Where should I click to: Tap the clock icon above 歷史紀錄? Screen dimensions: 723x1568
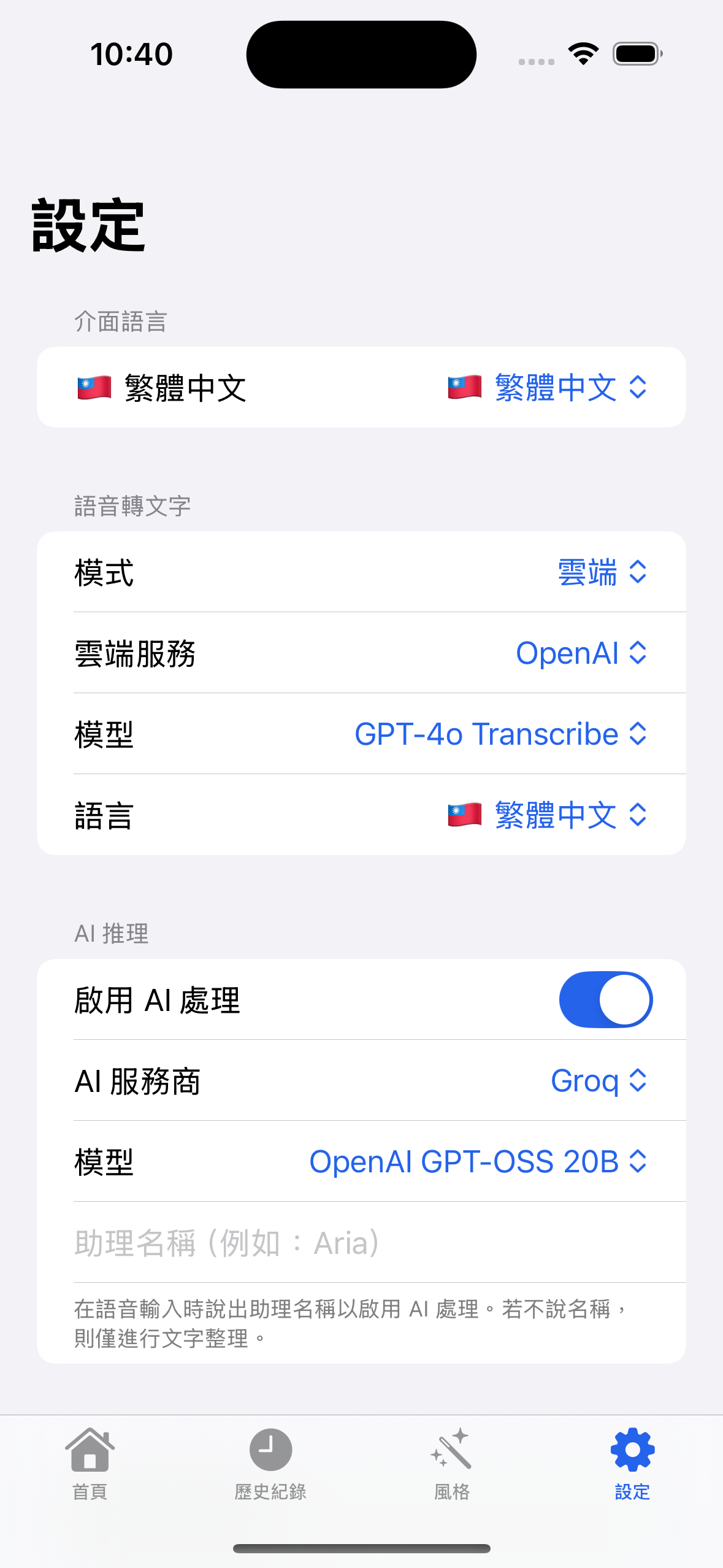(x=271, y=1451)
